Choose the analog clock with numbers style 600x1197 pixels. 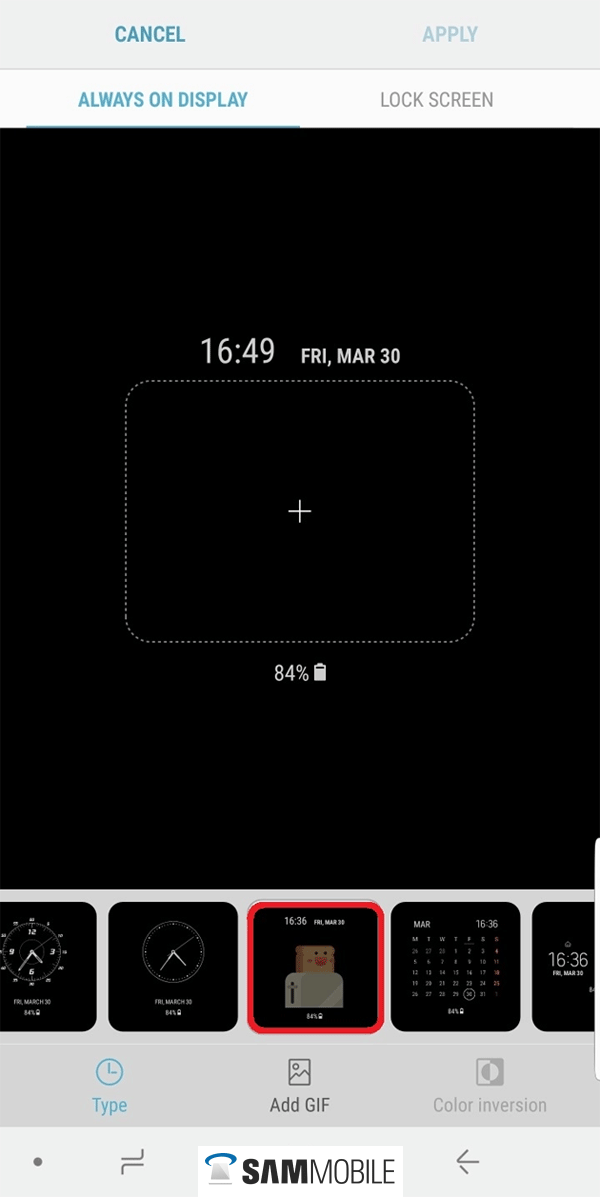click(45, 966)
